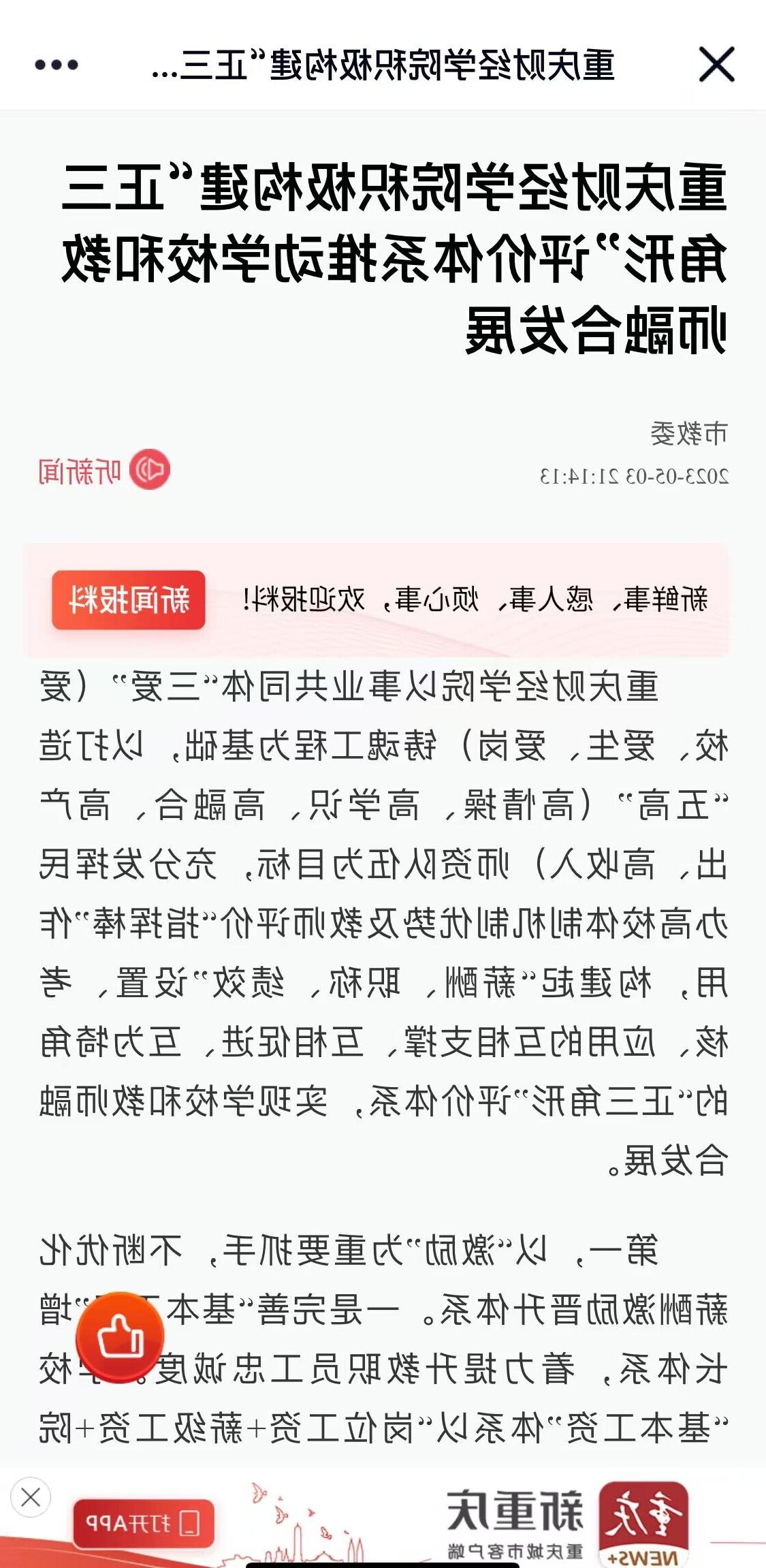Close the article page with X

pos(716,65)
